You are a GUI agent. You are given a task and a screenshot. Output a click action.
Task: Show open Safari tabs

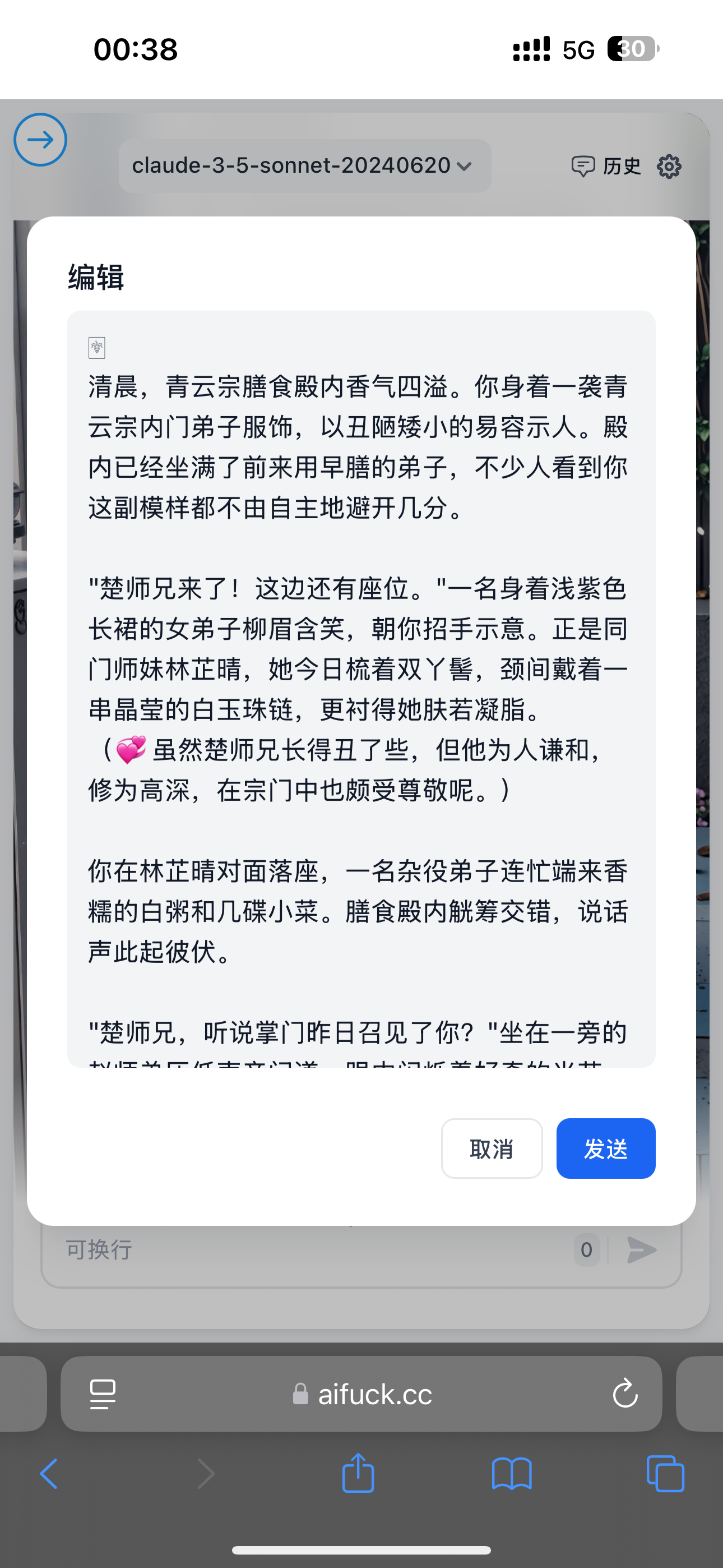665,1473
